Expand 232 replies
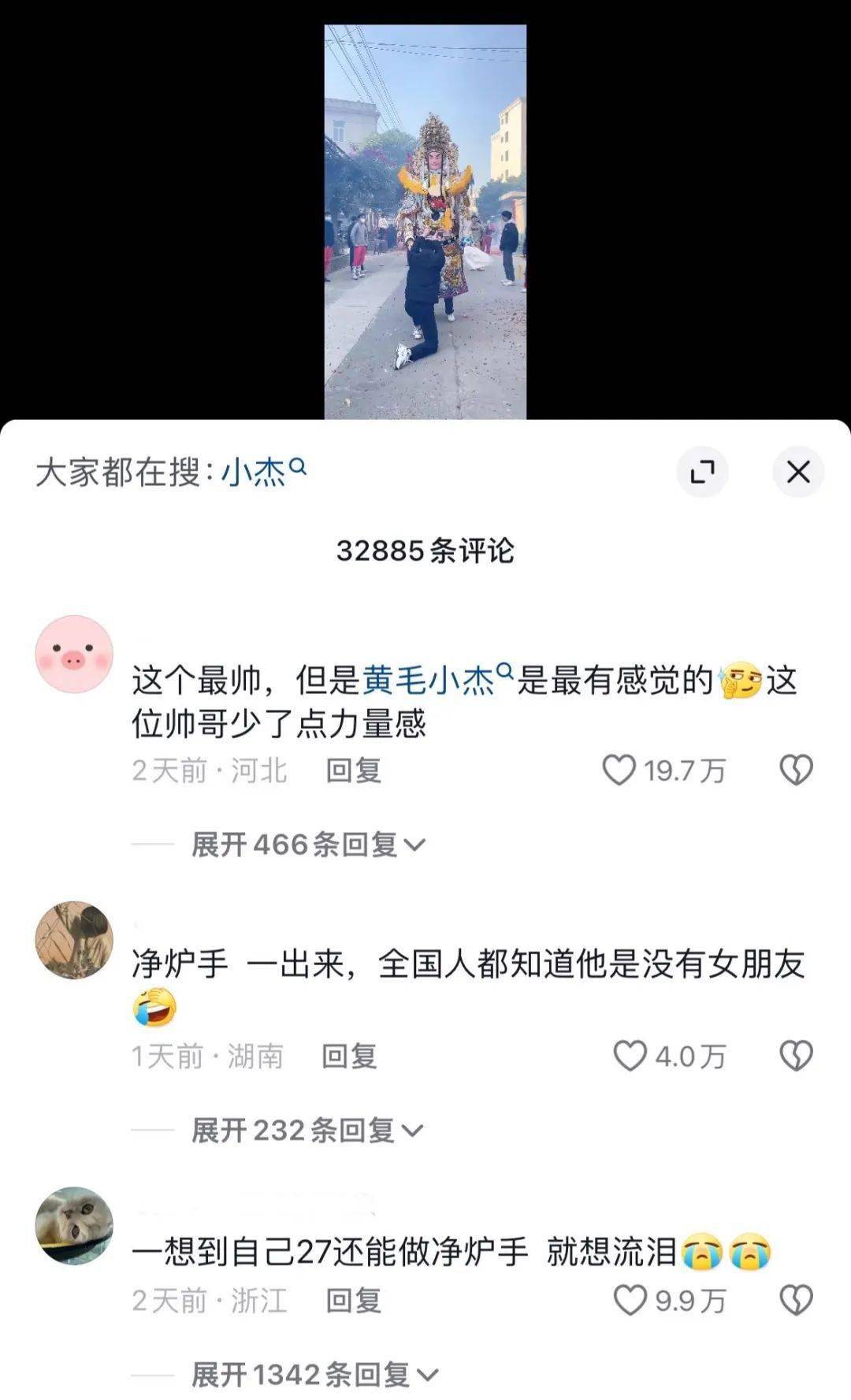851x1400 pixels. pyautogui.click(x=307, y=1131)
